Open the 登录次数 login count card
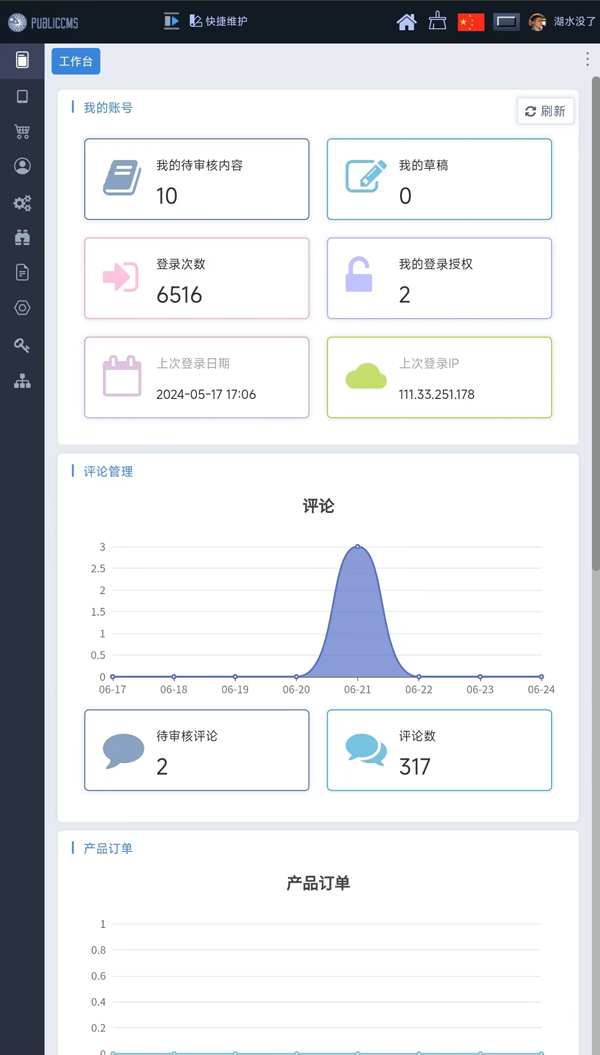The width and height of the screenshot is (600, 1055). pos(196,278)
